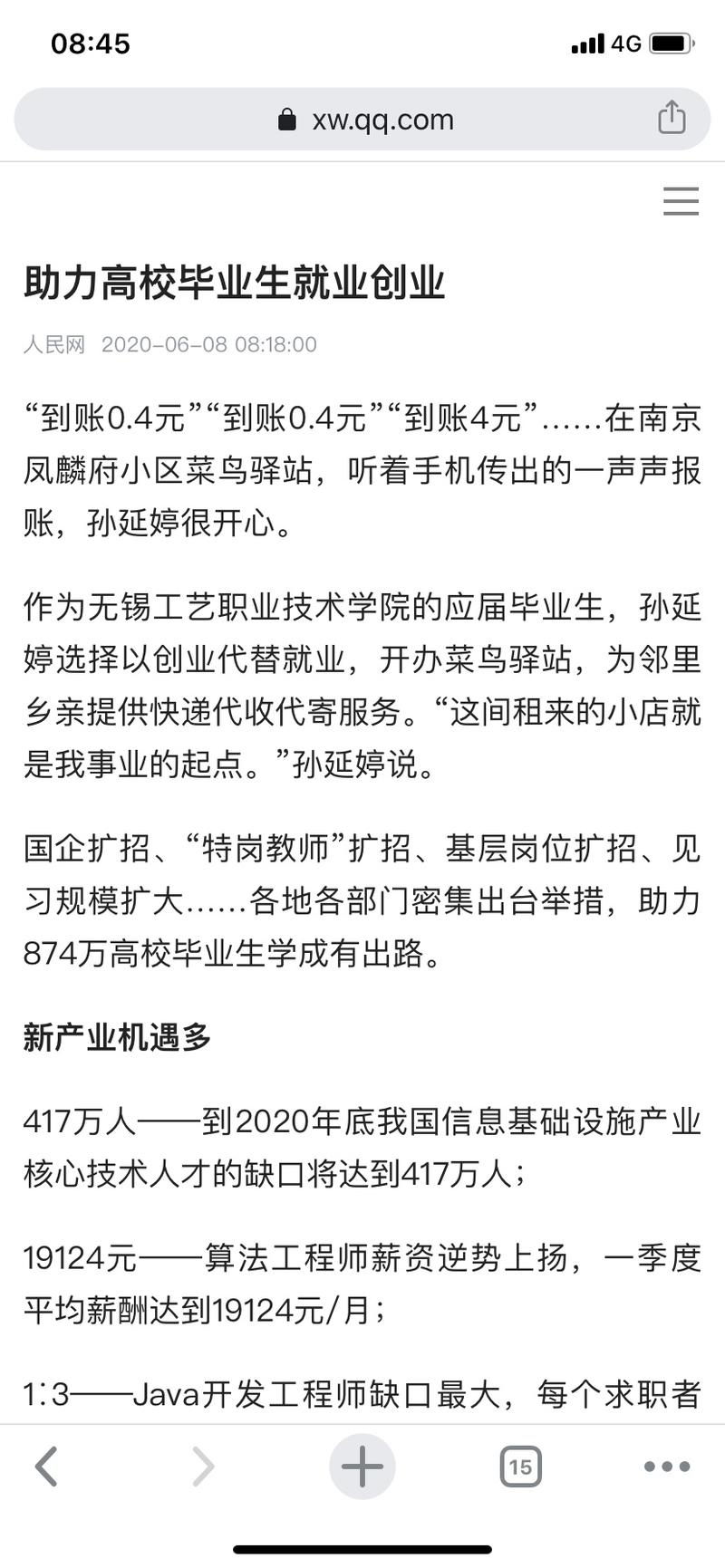The image size is (725, 1568).
Task: Open the hamburger menu on the page
Action: coord(681,201)
